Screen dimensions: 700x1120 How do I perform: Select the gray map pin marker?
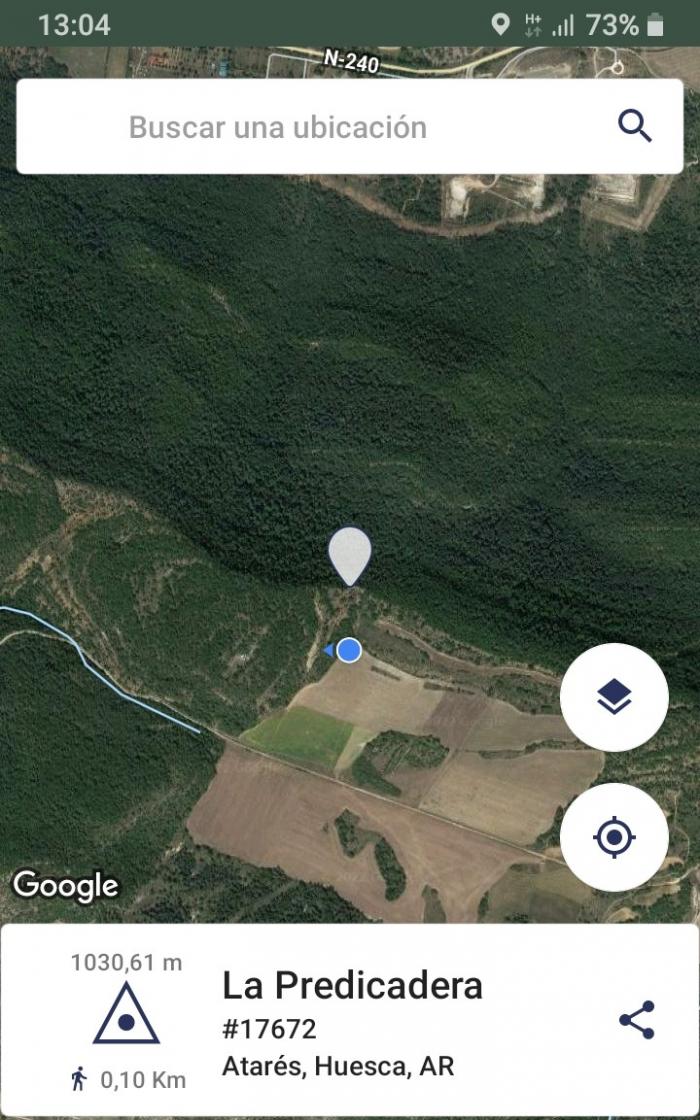pos(350,556)
